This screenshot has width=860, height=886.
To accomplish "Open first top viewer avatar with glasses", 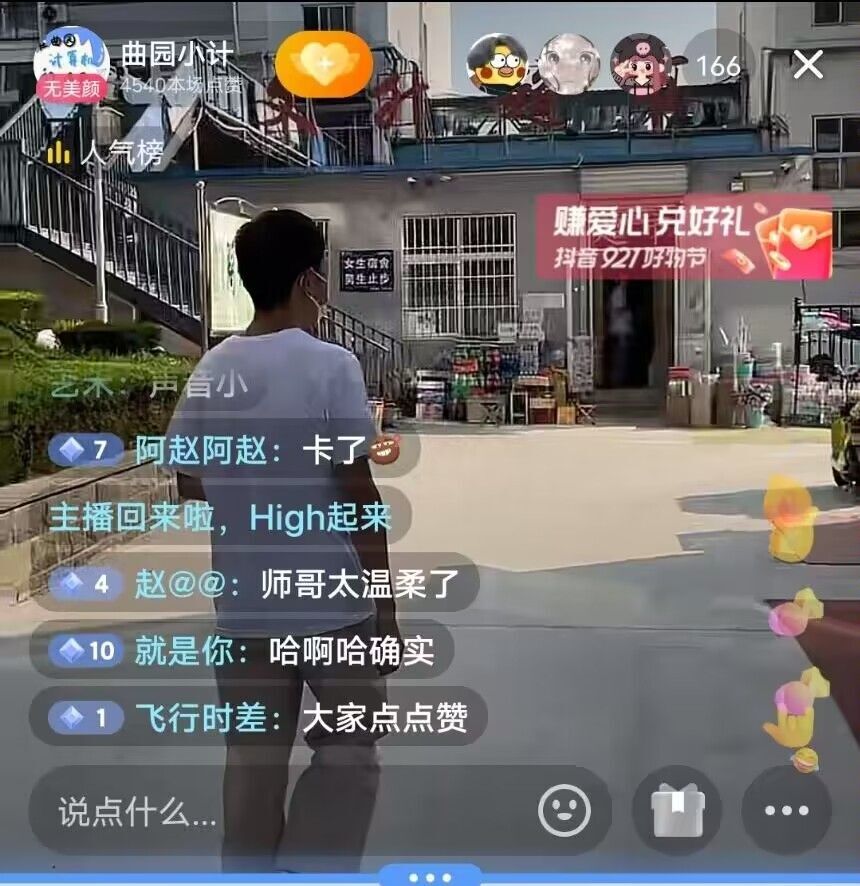I will point(497,65).
